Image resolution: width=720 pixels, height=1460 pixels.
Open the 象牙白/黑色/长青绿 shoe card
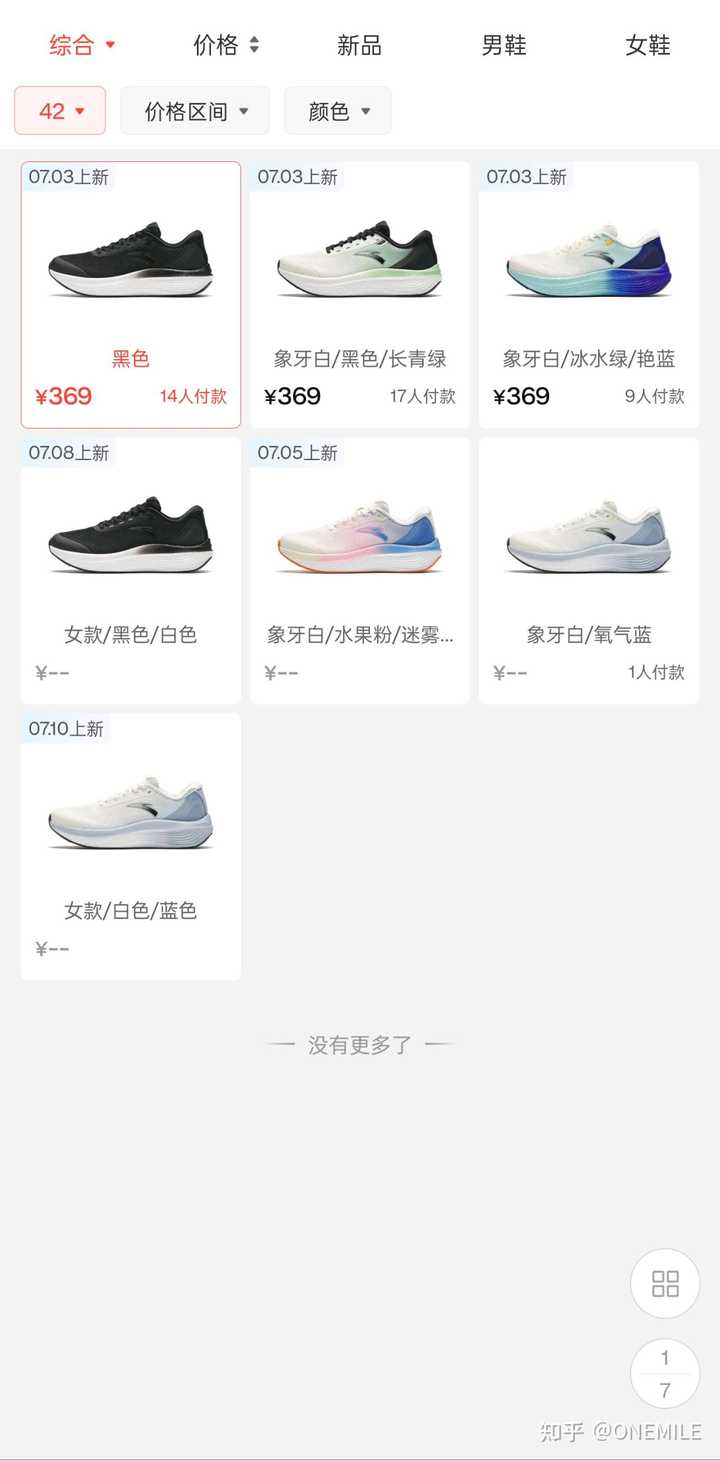pos(360,295)
